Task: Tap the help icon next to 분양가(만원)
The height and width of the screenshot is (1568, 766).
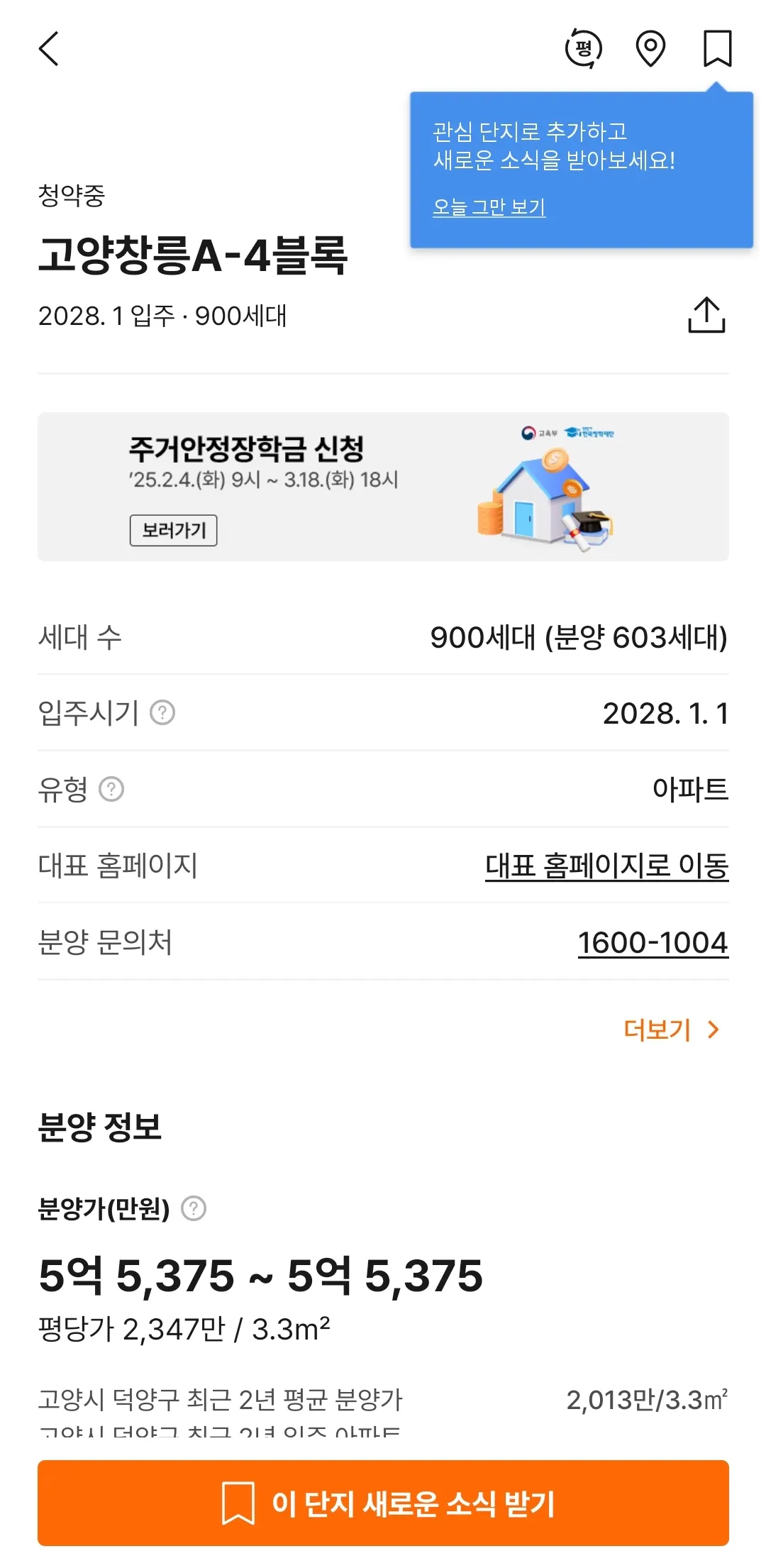Action: pyautogui.click(x=194, y=1208)
